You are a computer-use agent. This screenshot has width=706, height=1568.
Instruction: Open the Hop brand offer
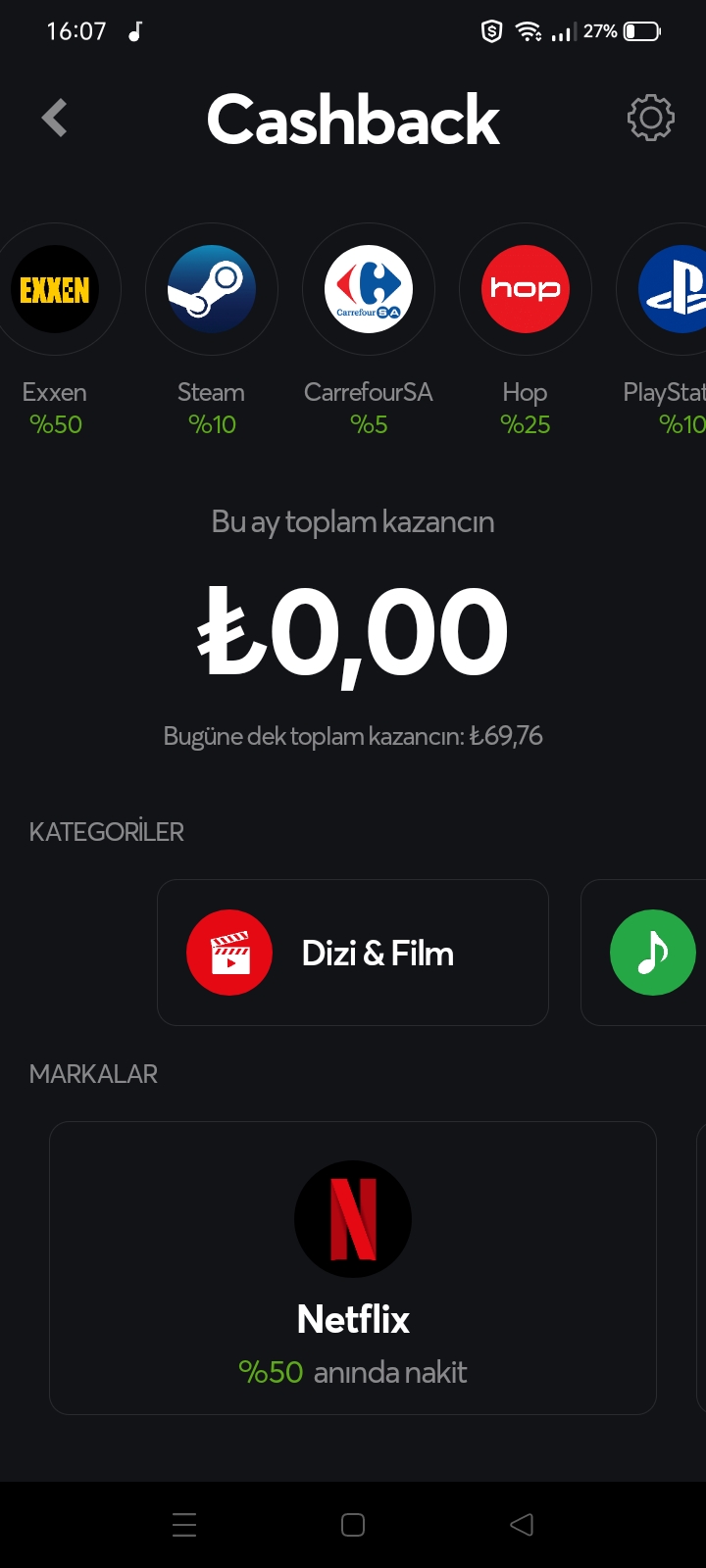pyautogui.click(x=526, y=290)
